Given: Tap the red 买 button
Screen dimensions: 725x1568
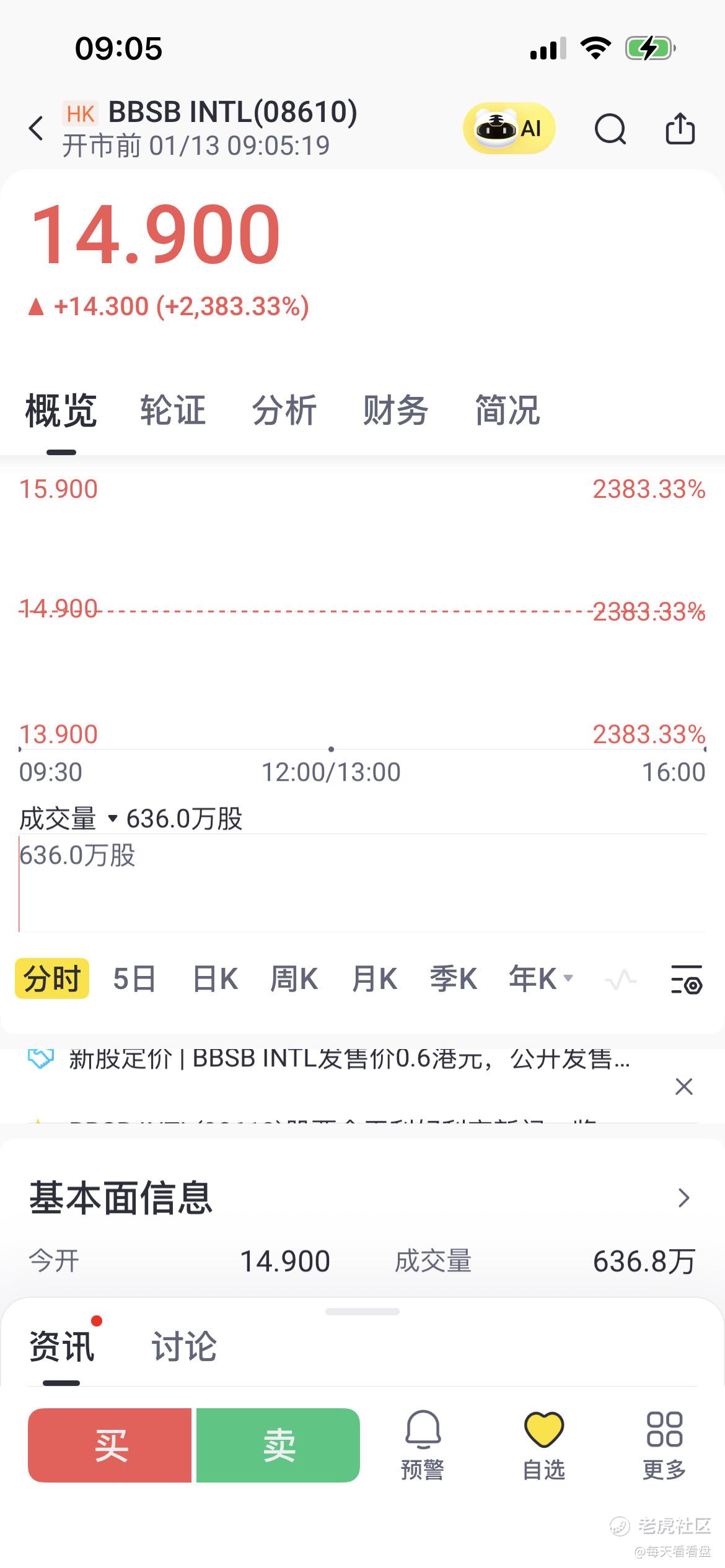Looking at the screenshot, I should pos(110,1445).
